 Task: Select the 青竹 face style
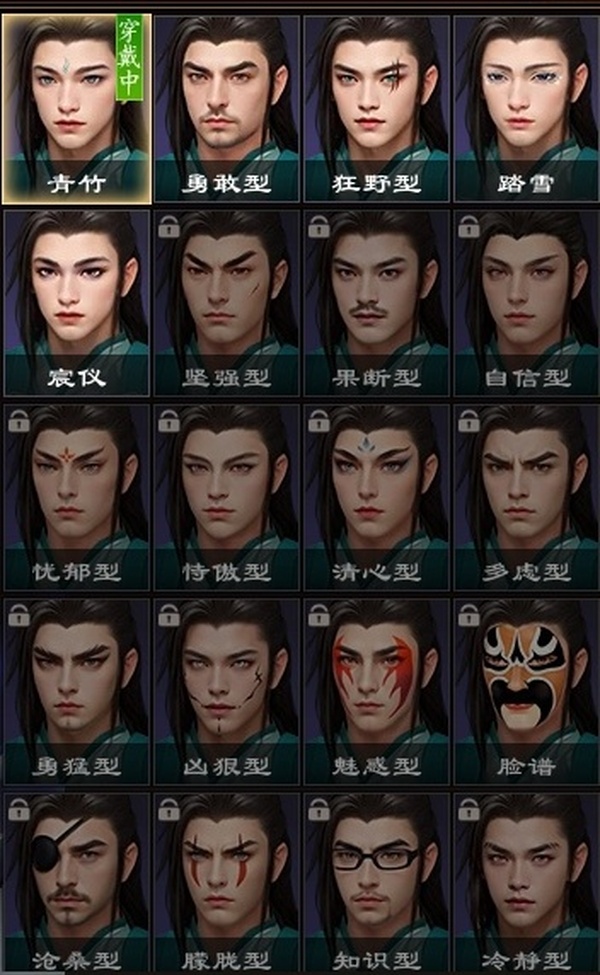(76, 105)
